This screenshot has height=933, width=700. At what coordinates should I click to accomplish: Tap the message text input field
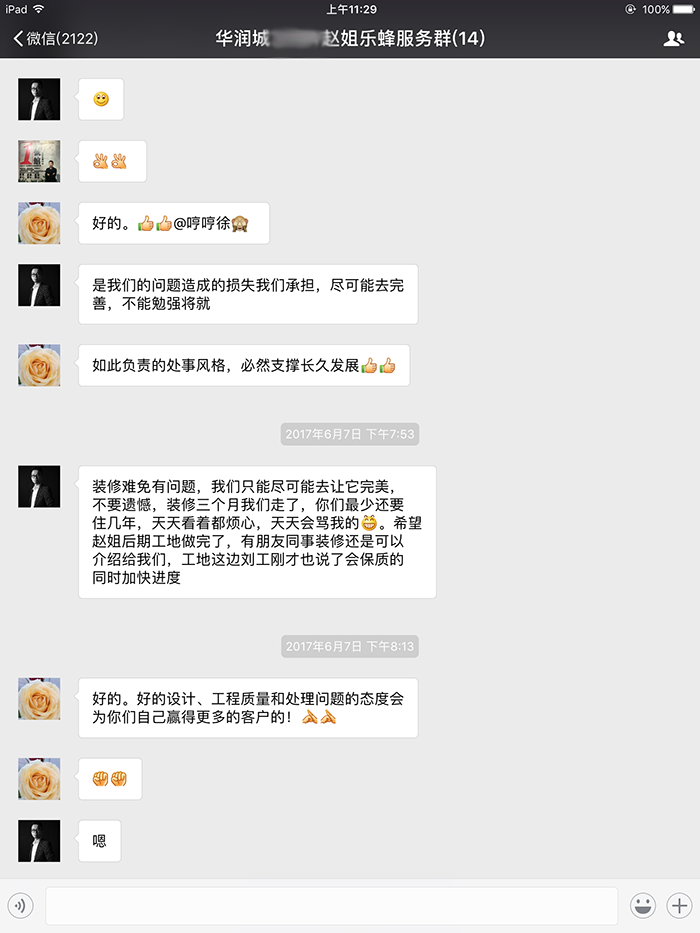click(x=331, y=906)
